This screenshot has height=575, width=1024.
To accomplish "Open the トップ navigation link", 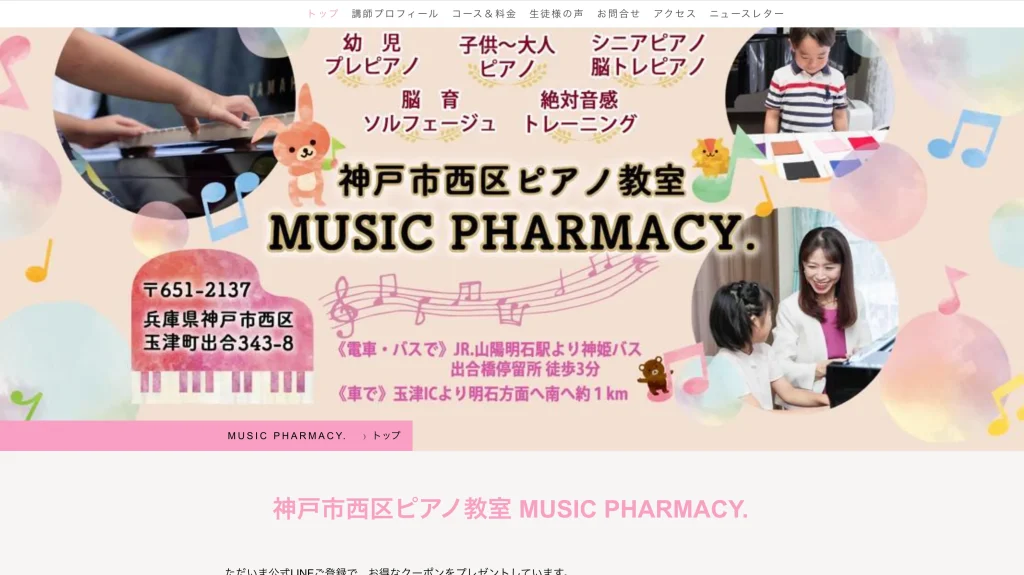I will click(322, 14).
